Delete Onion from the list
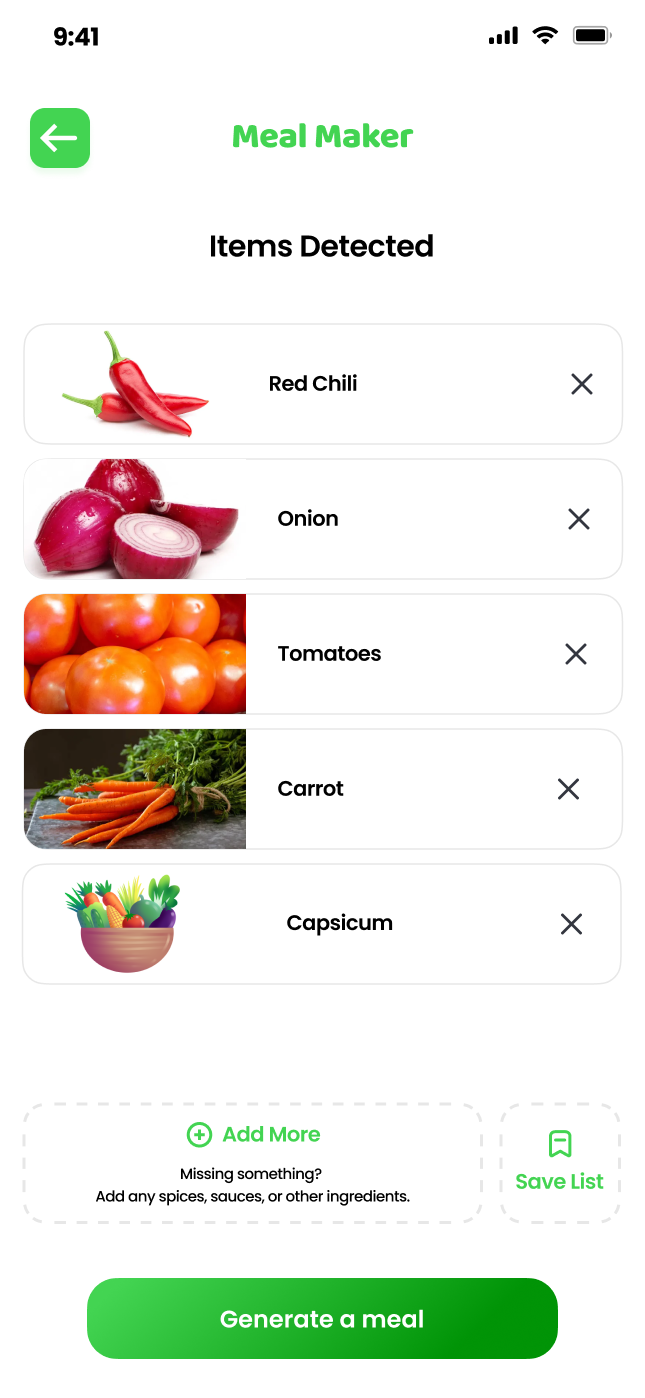The height and width of the screenshot is (1398, 645). (x=579, y=519)
